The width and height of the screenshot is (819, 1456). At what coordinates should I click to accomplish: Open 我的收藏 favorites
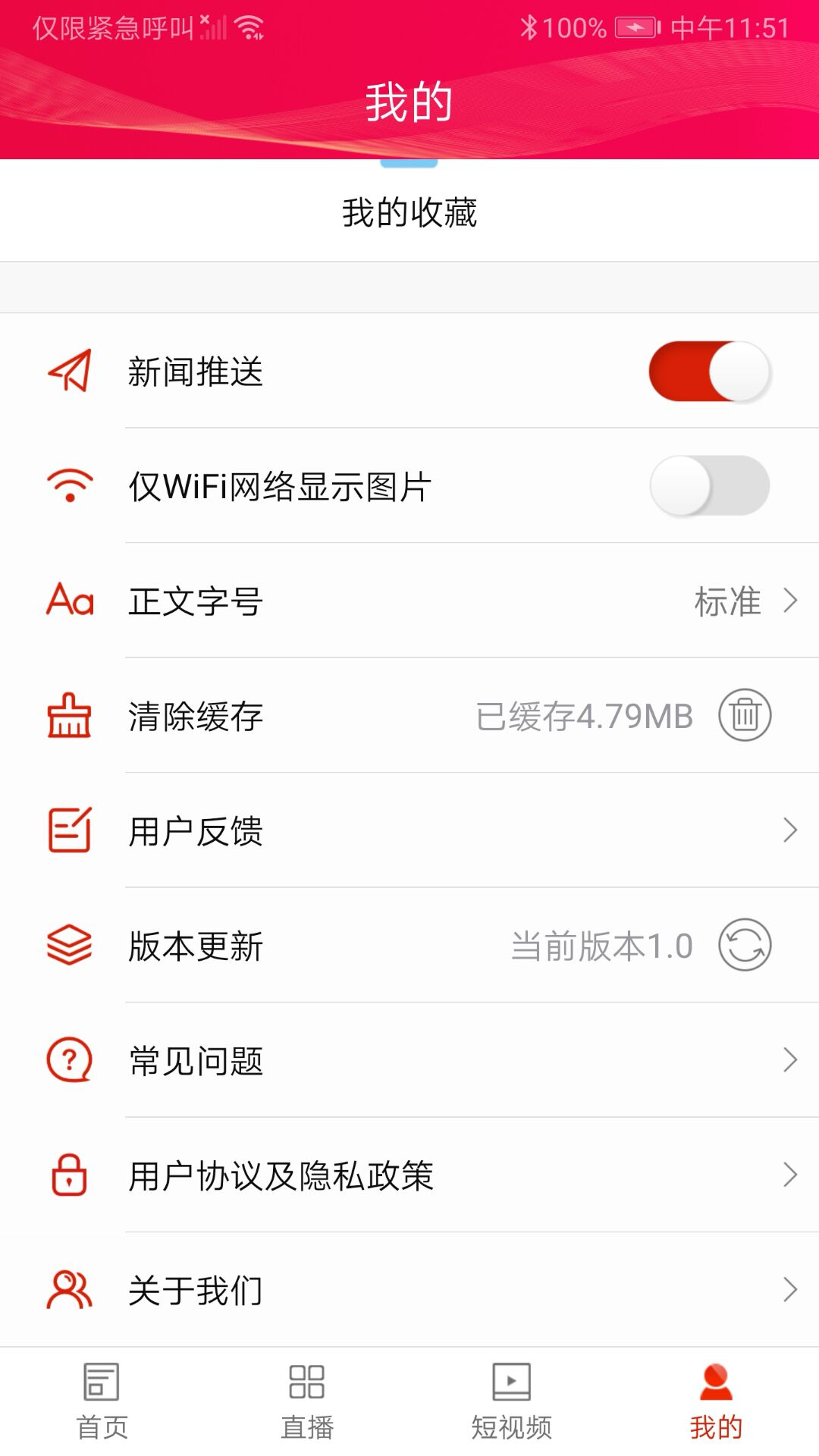pos(409,212)
